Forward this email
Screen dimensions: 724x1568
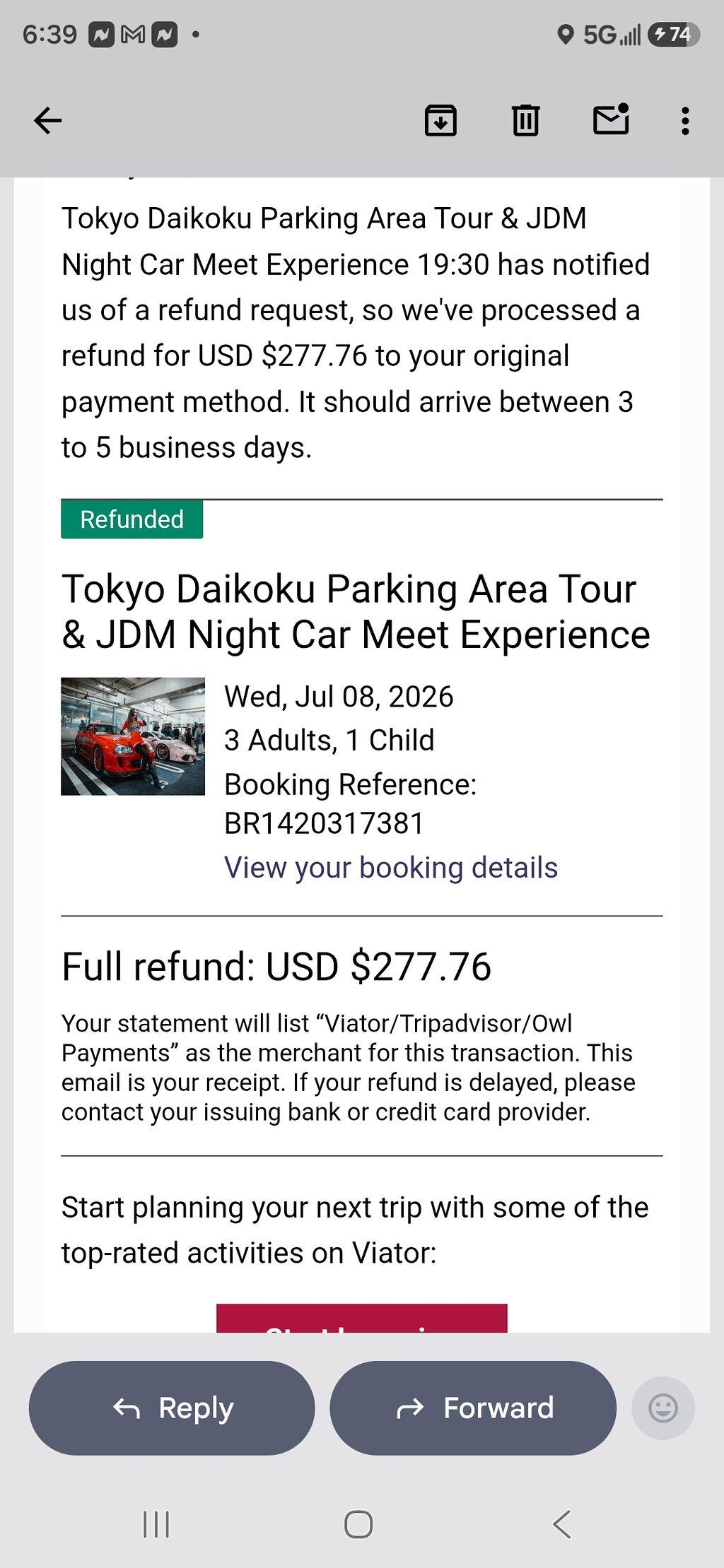[473, 1408]
